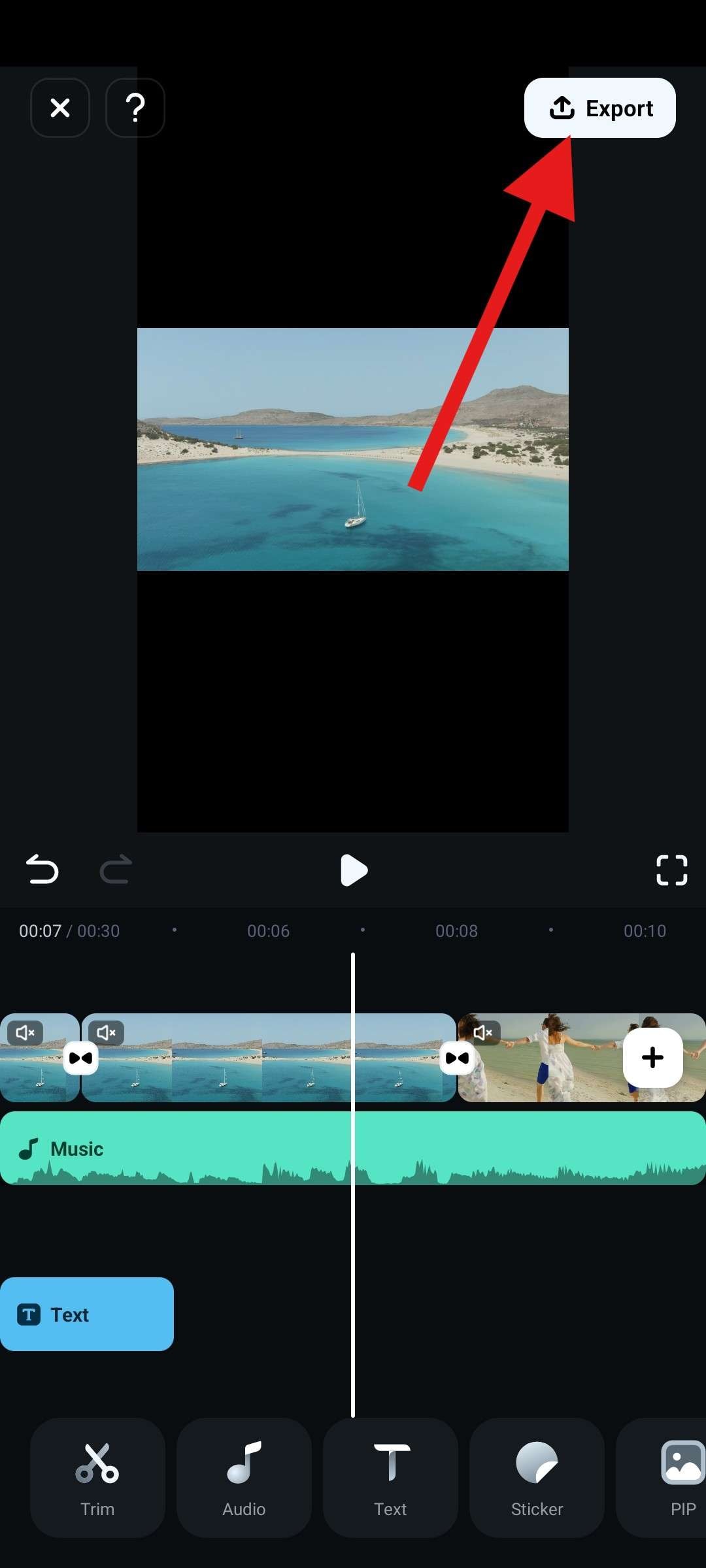The image size is (706, 1568).
Task: Open the Sticker tool
Action: tap(537, 1477)
